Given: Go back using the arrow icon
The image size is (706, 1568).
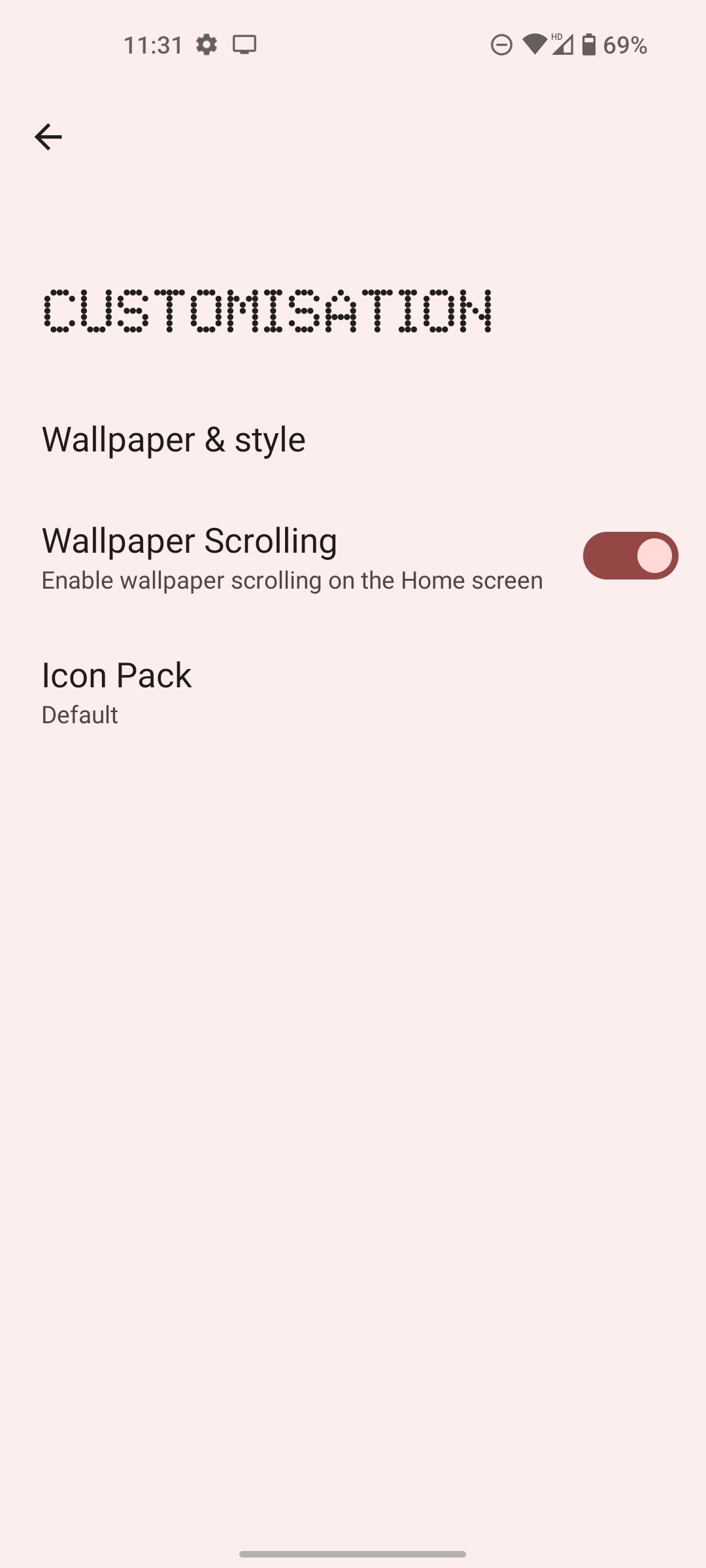Looking at the screenshot, I should (48, 137).
